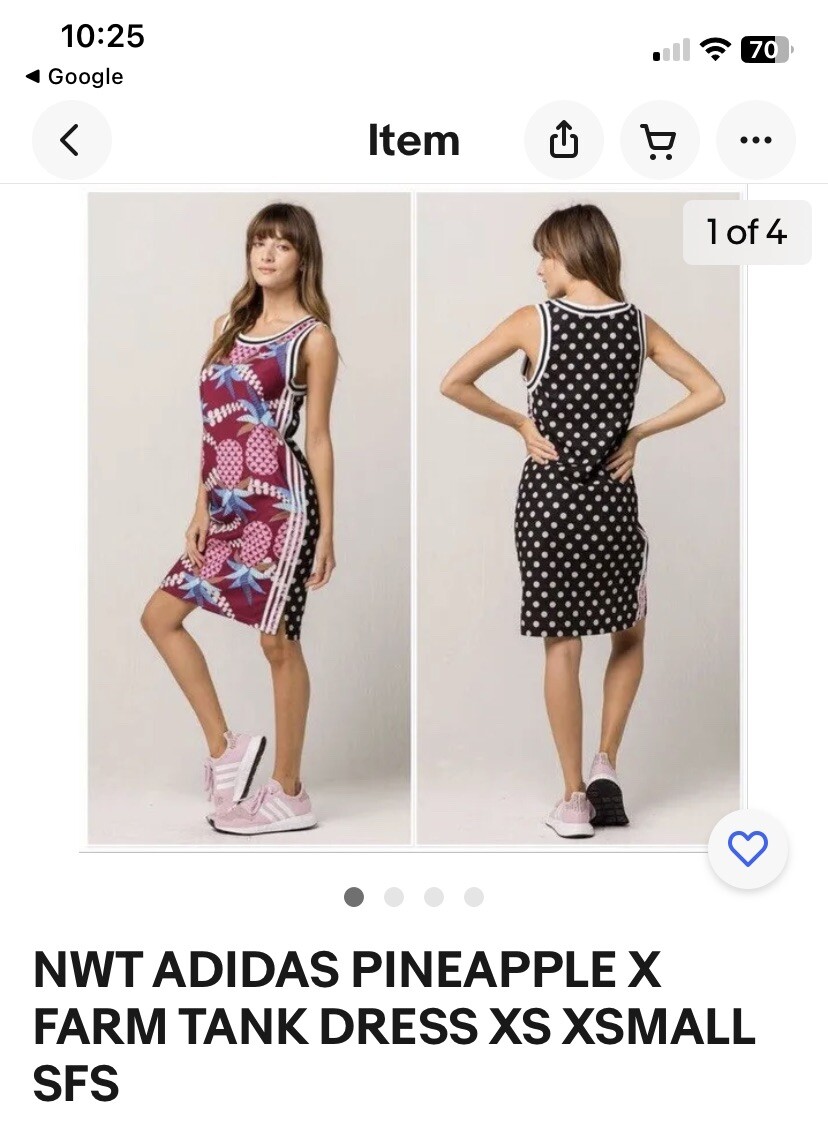Open the shopping cart

[x=660, y=140]
